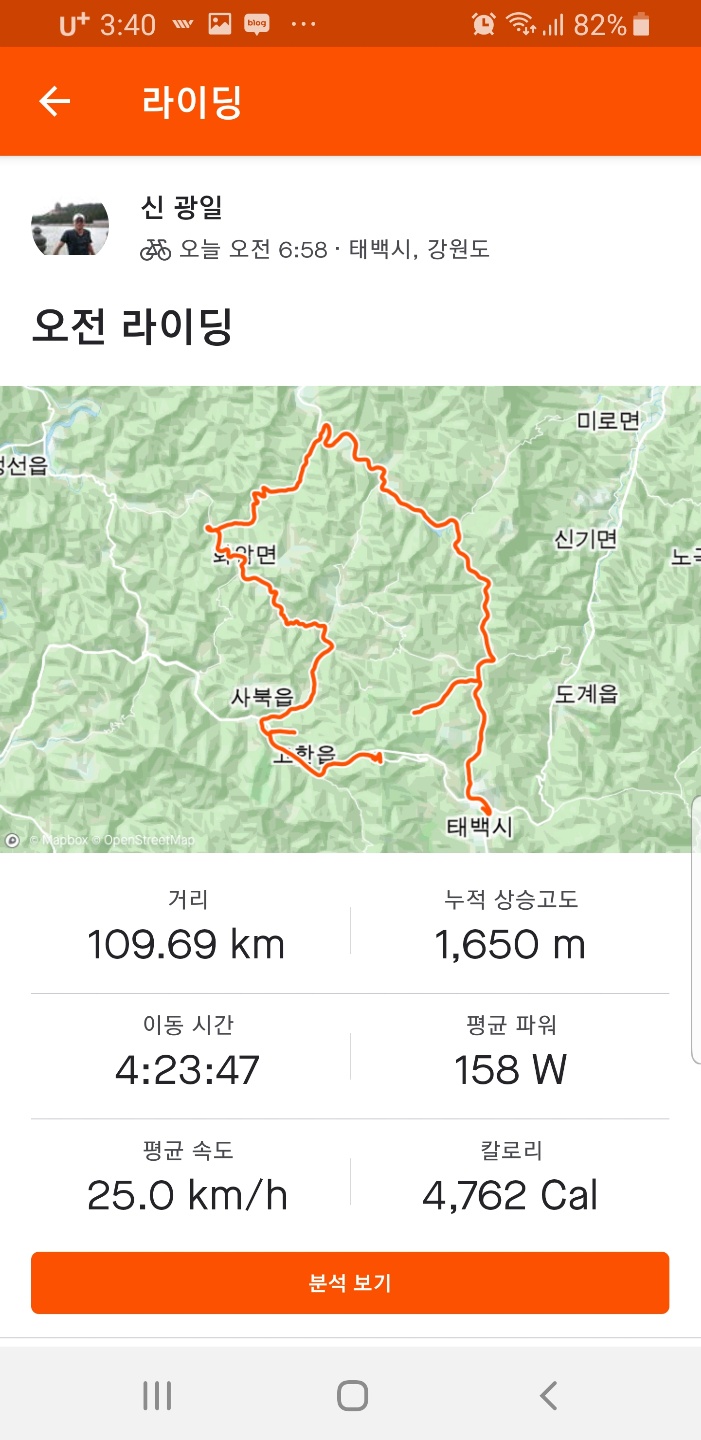Open recent apps from navigation bar
This screenshot has width=701, height=1440.
[157, 1395]
